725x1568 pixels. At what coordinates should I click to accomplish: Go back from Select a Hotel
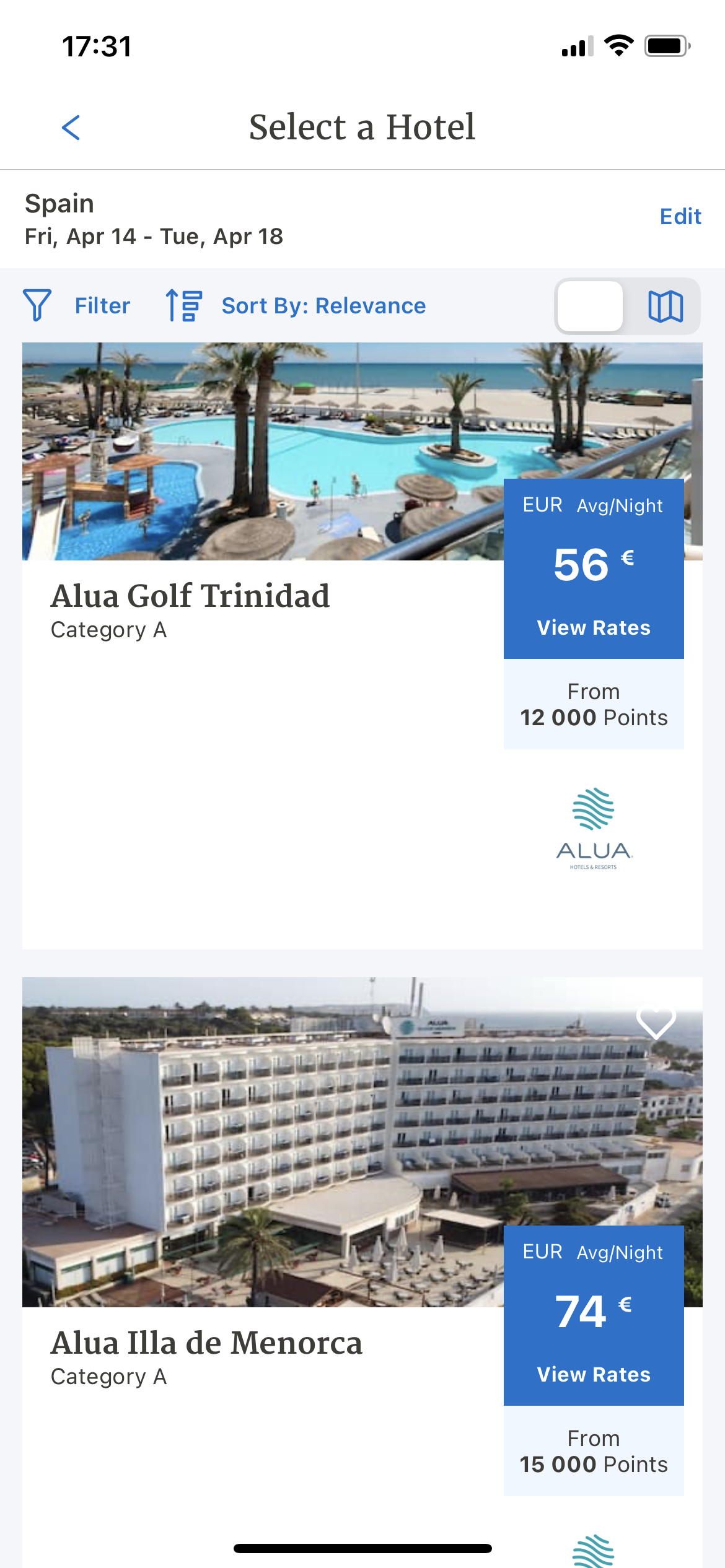click(71, 128)
